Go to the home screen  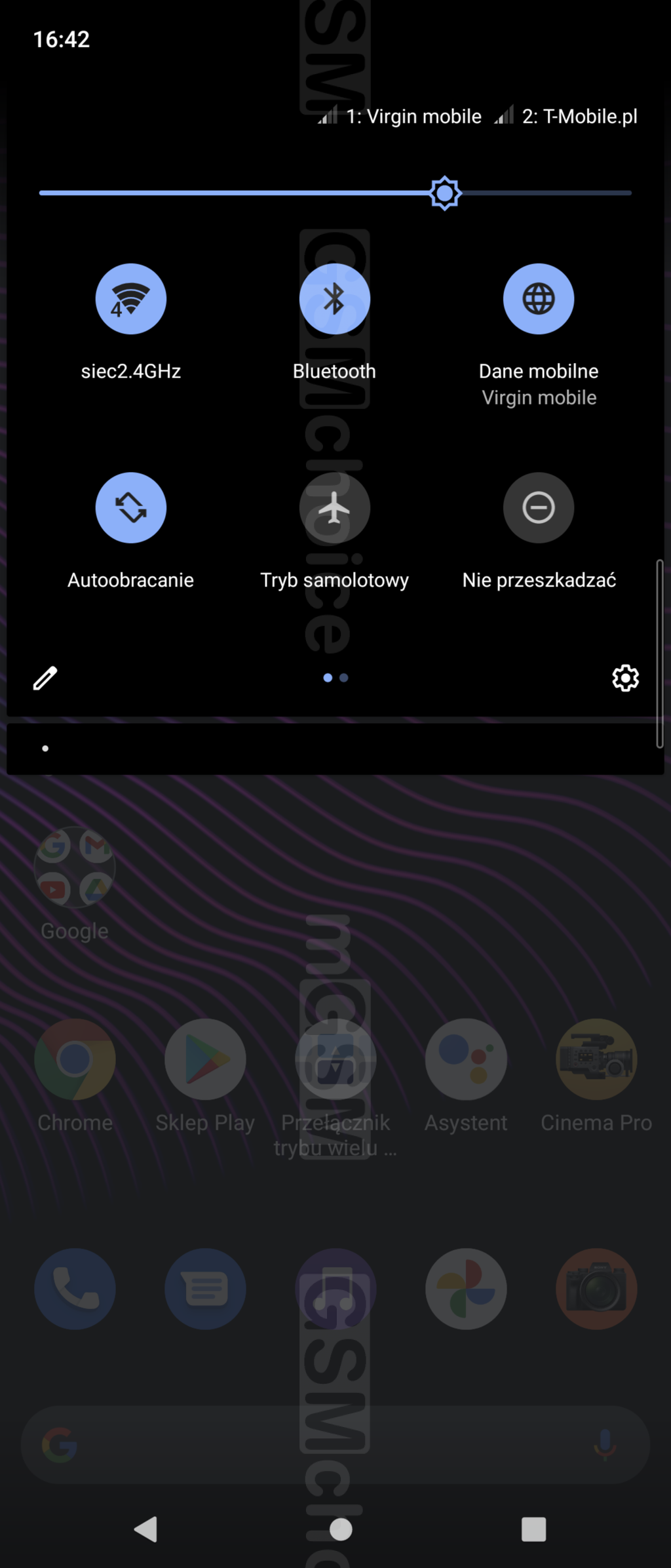click(341, 1529)
